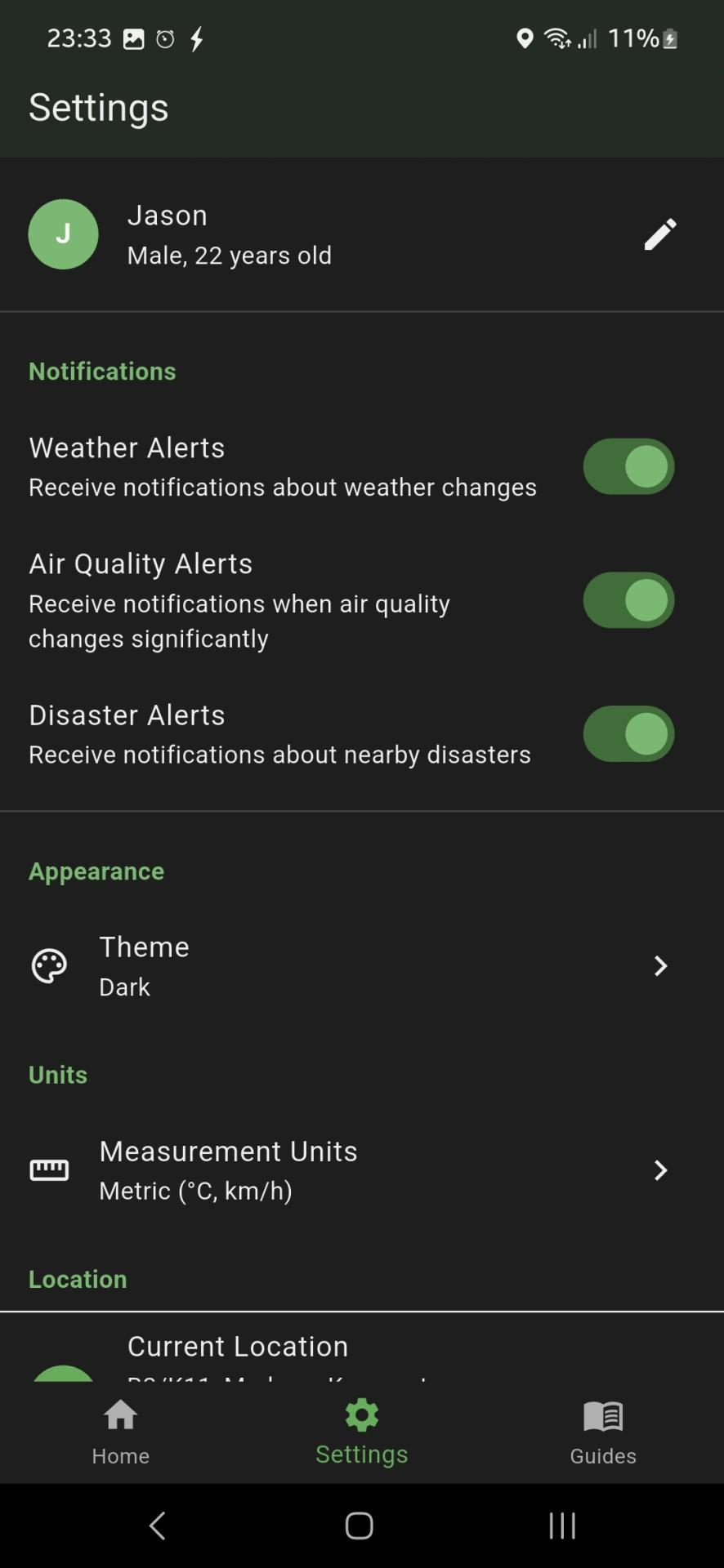Open recent apps from the navigation bar
The image size is (724, 1568).
click(562, 1525)
